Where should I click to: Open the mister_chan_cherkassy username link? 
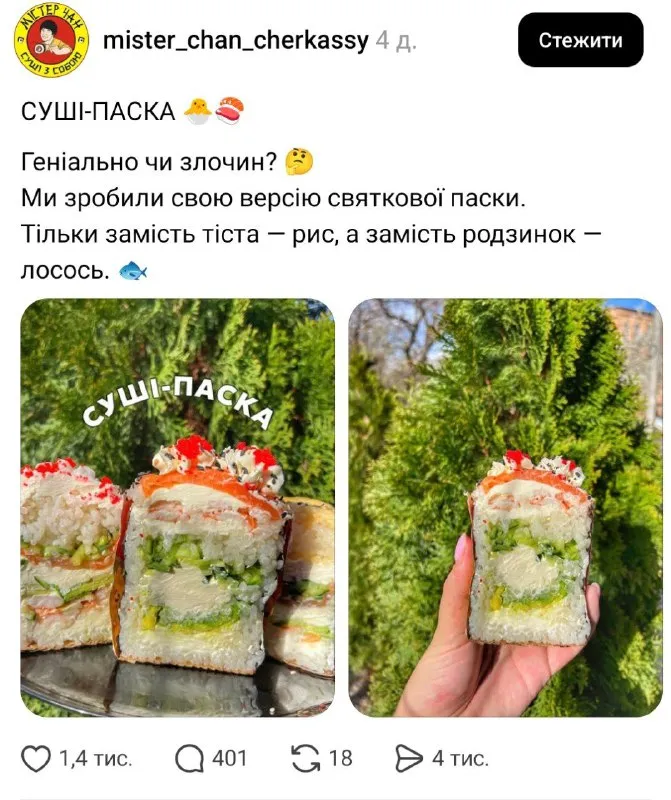click(236, 41)
